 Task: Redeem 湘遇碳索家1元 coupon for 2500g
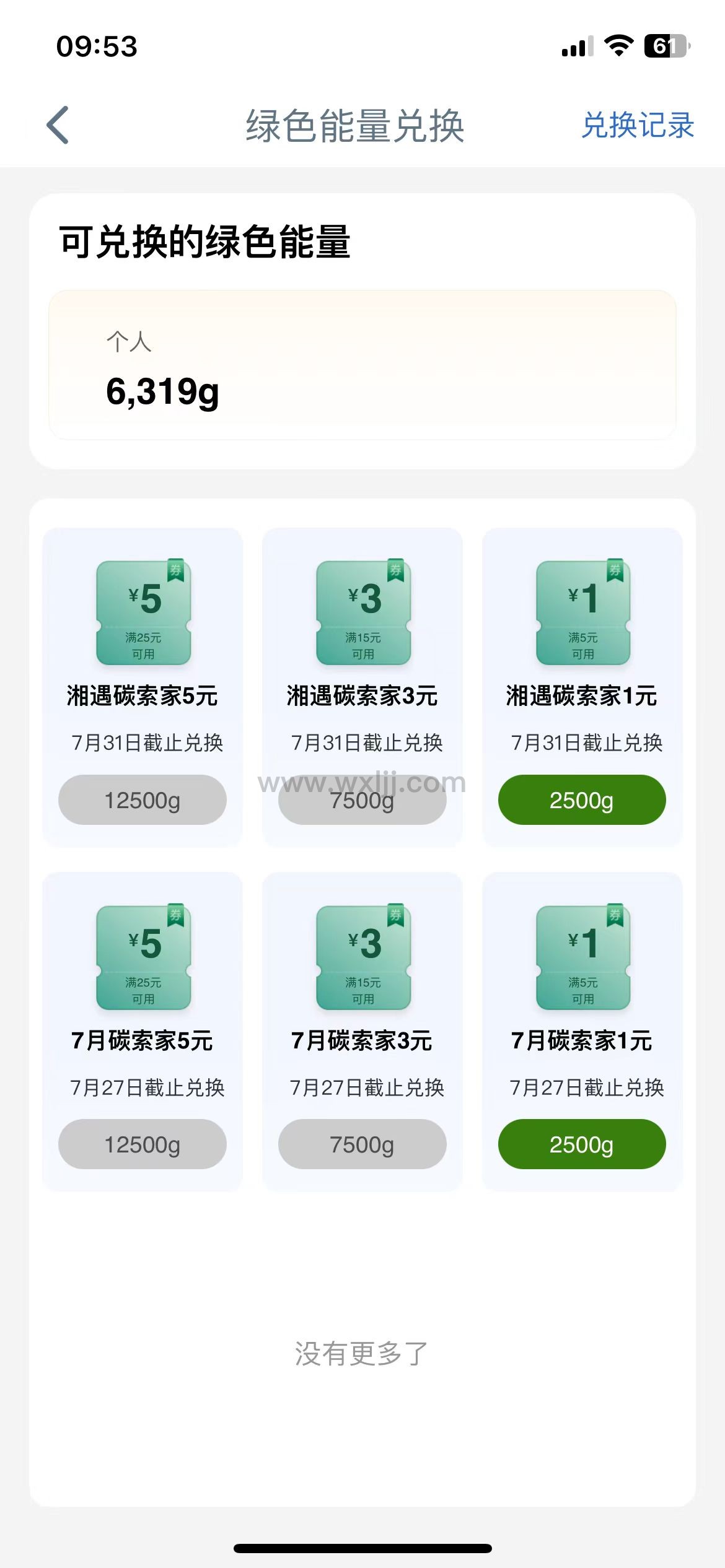(582, 799)
